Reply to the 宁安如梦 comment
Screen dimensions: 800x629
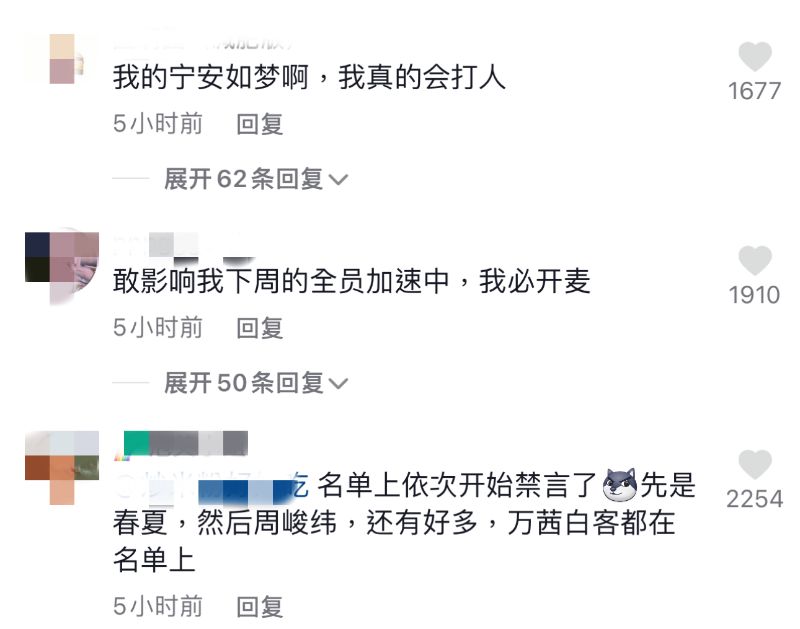point(260,124)
